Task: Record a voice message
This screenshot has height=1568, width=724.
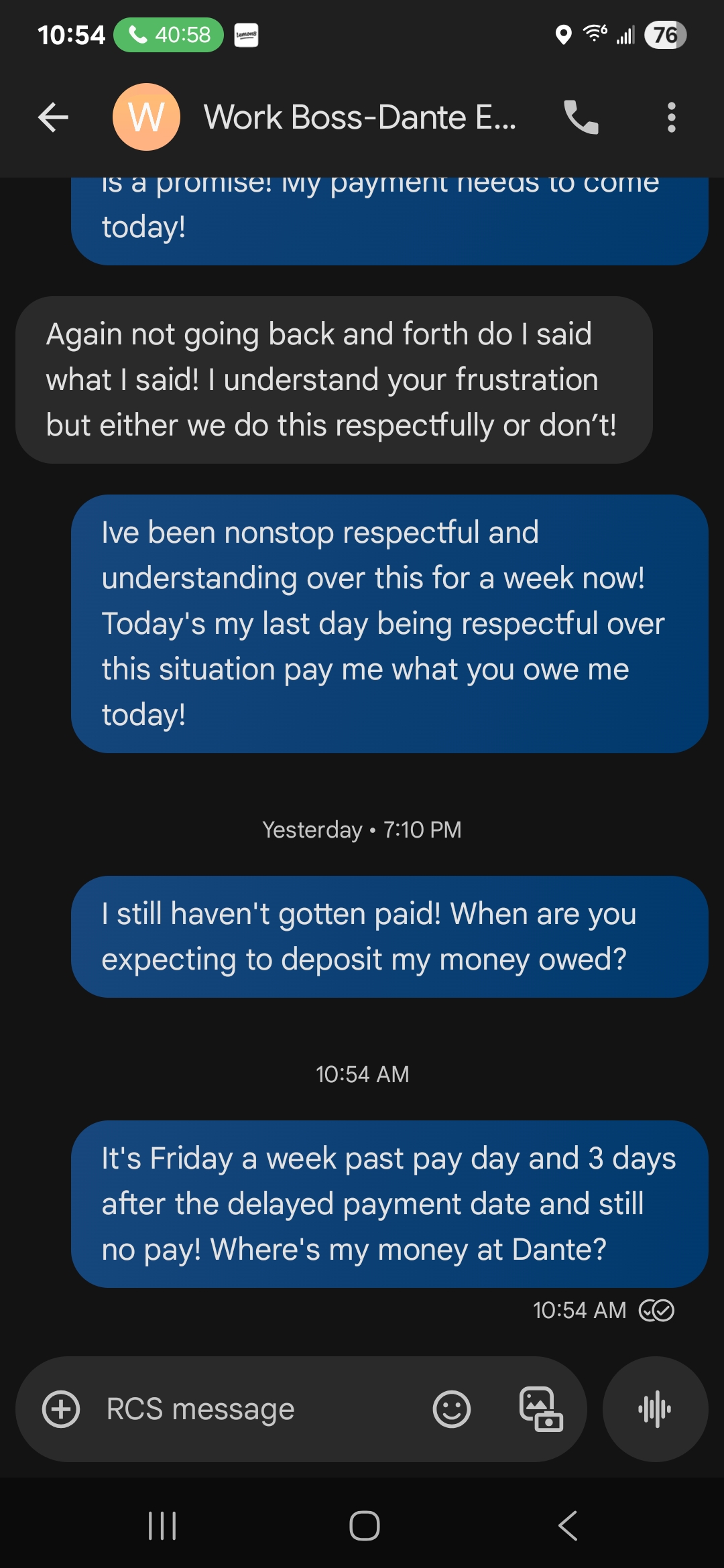Action: 655,1409
